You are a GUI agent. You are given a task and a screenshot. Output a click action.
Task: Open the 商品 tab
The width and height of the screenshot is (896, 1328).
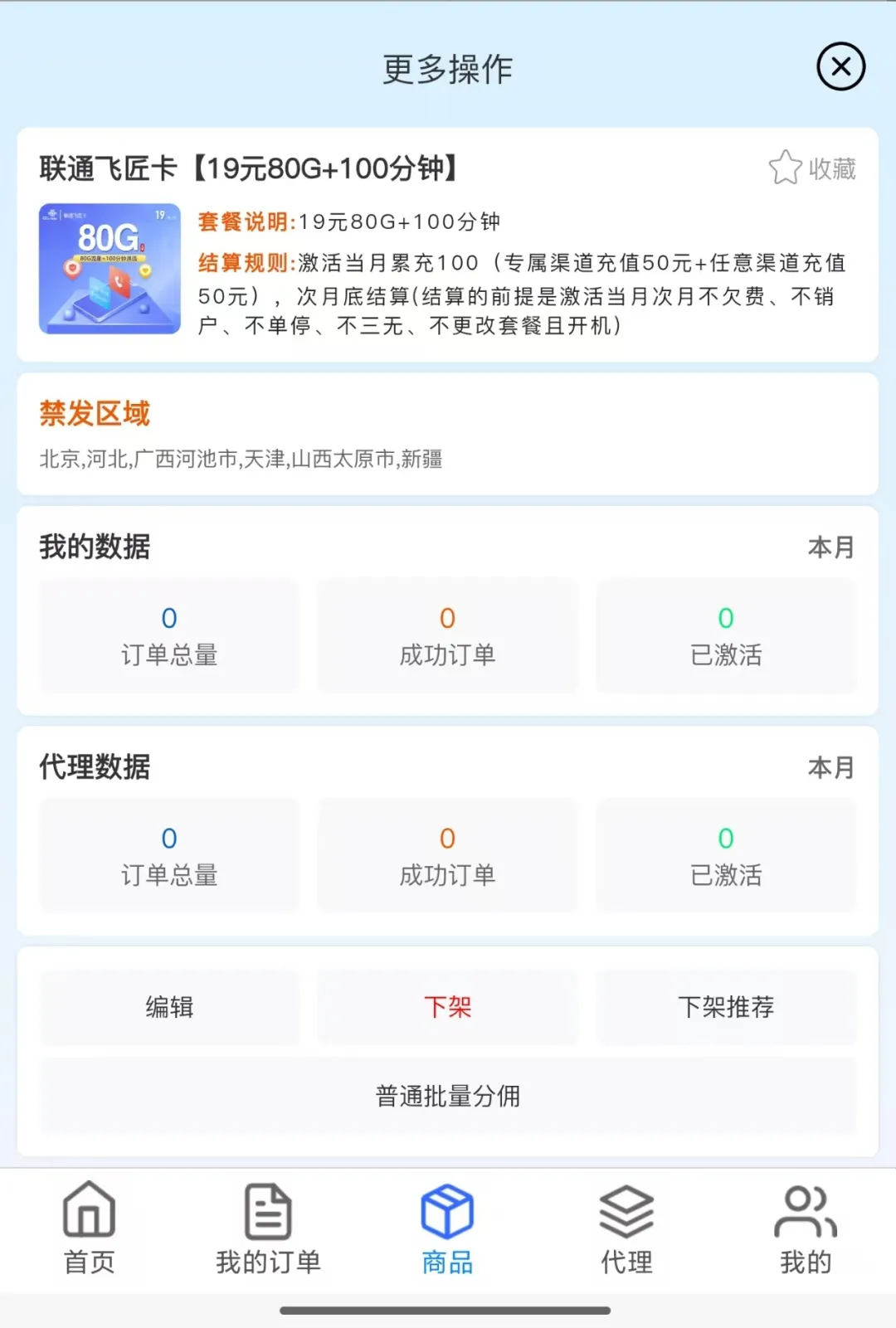coord(447,1228)
